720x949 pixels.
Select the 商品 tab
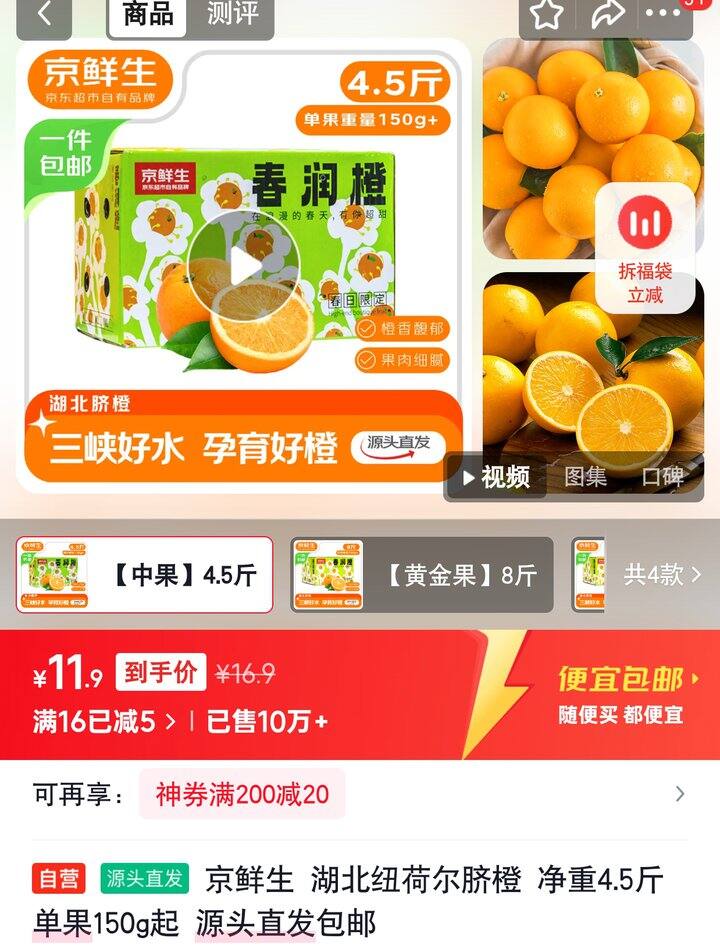coord(147,14)
